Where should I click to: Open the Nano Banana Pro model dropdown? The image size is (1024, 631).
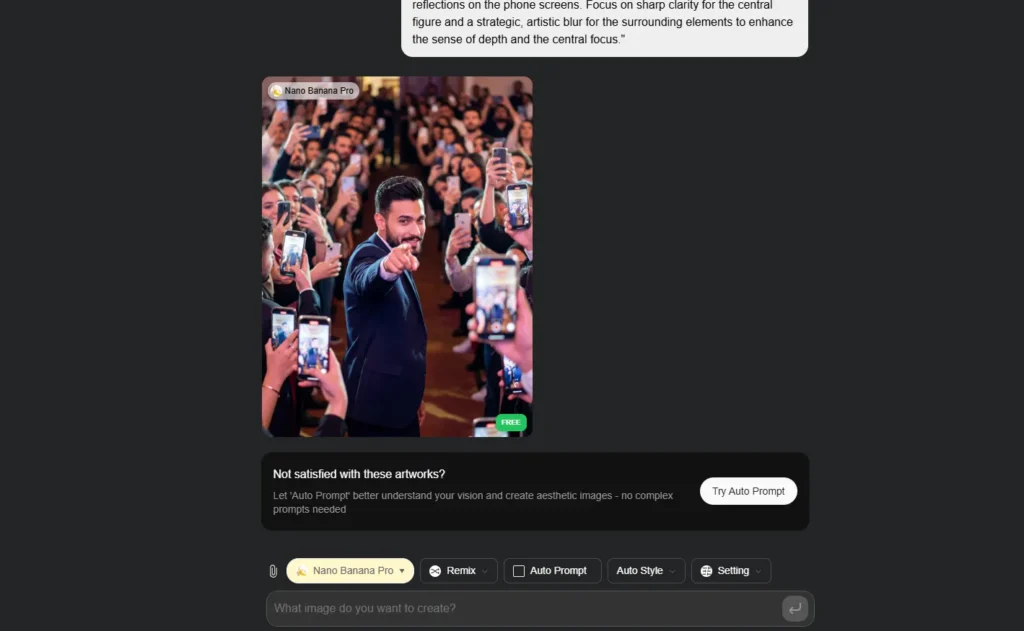click(350, 571)
